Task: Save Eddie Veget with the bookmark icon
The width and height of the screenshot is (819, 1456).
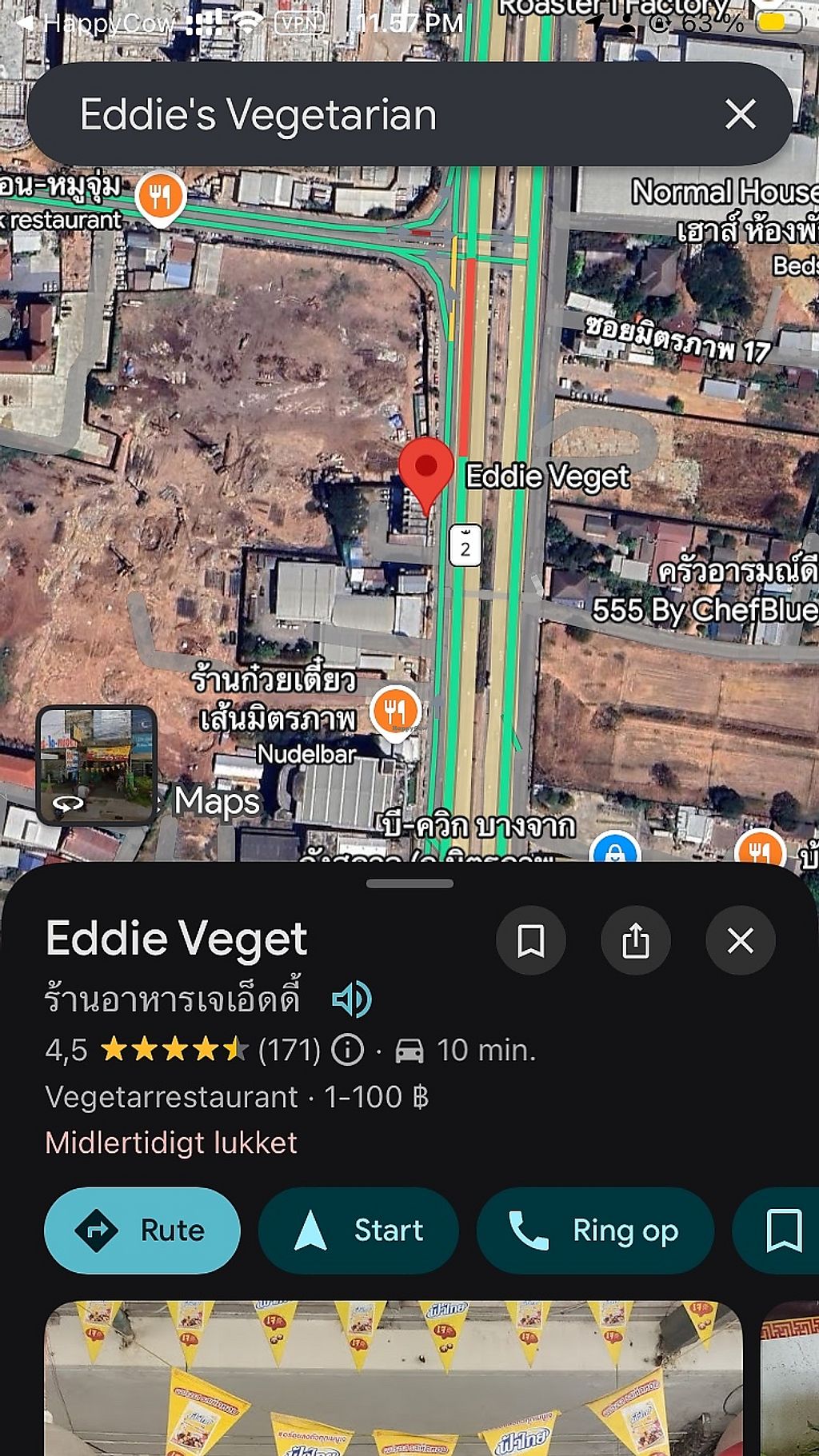Action: pyautogui.click(x=530, y=940)
